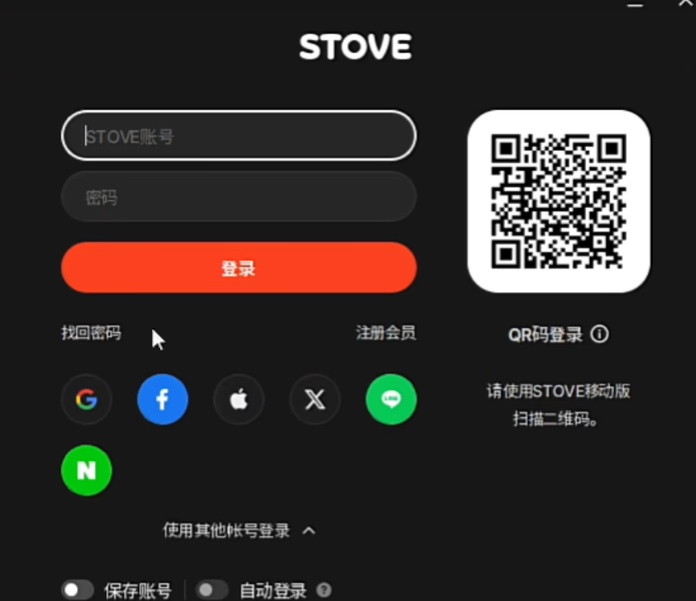
Task: Open help icon beside 自动登录
Action: (323, 590)
